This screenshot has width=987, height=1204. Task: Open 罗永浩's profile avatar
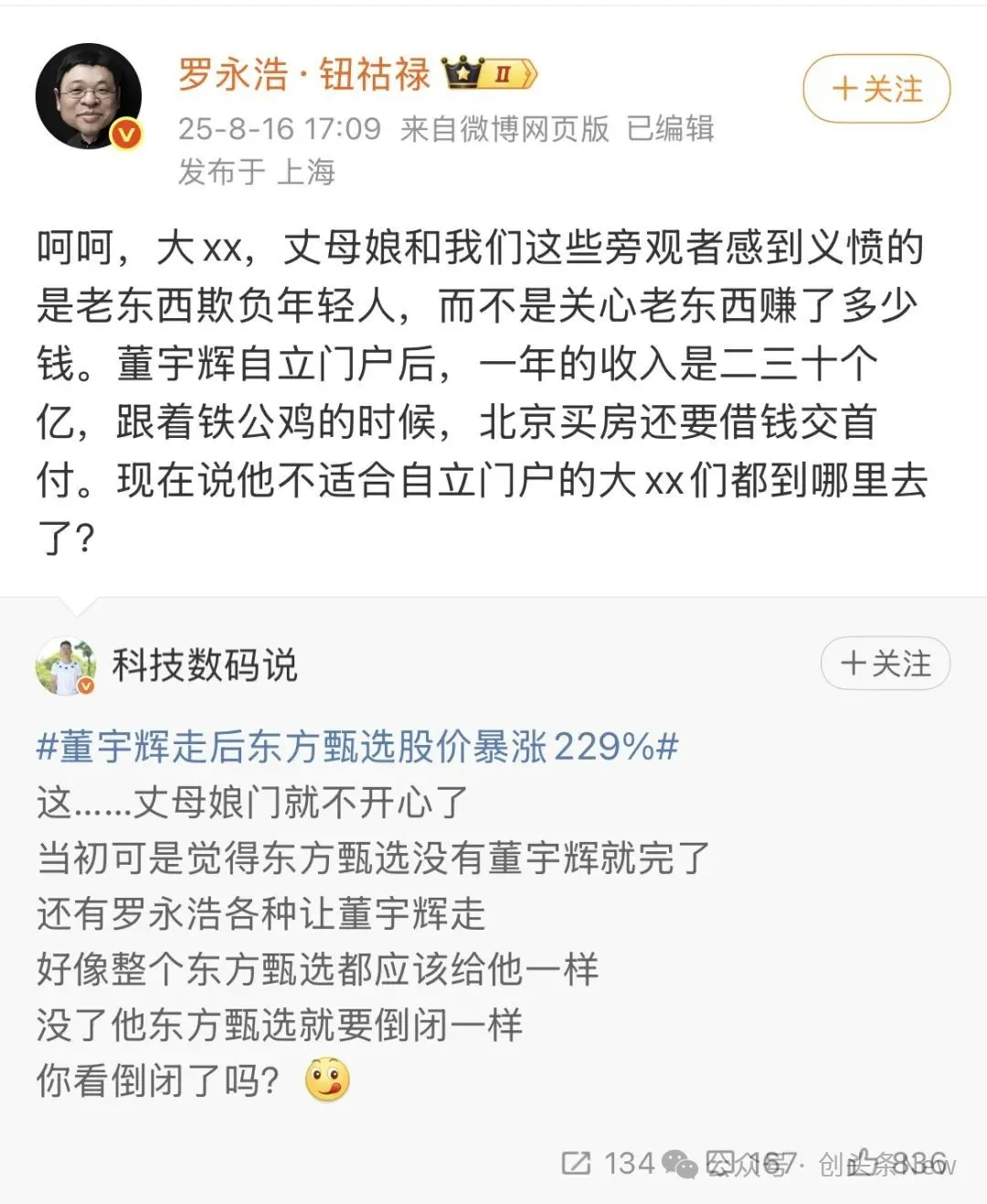(89, 96)
